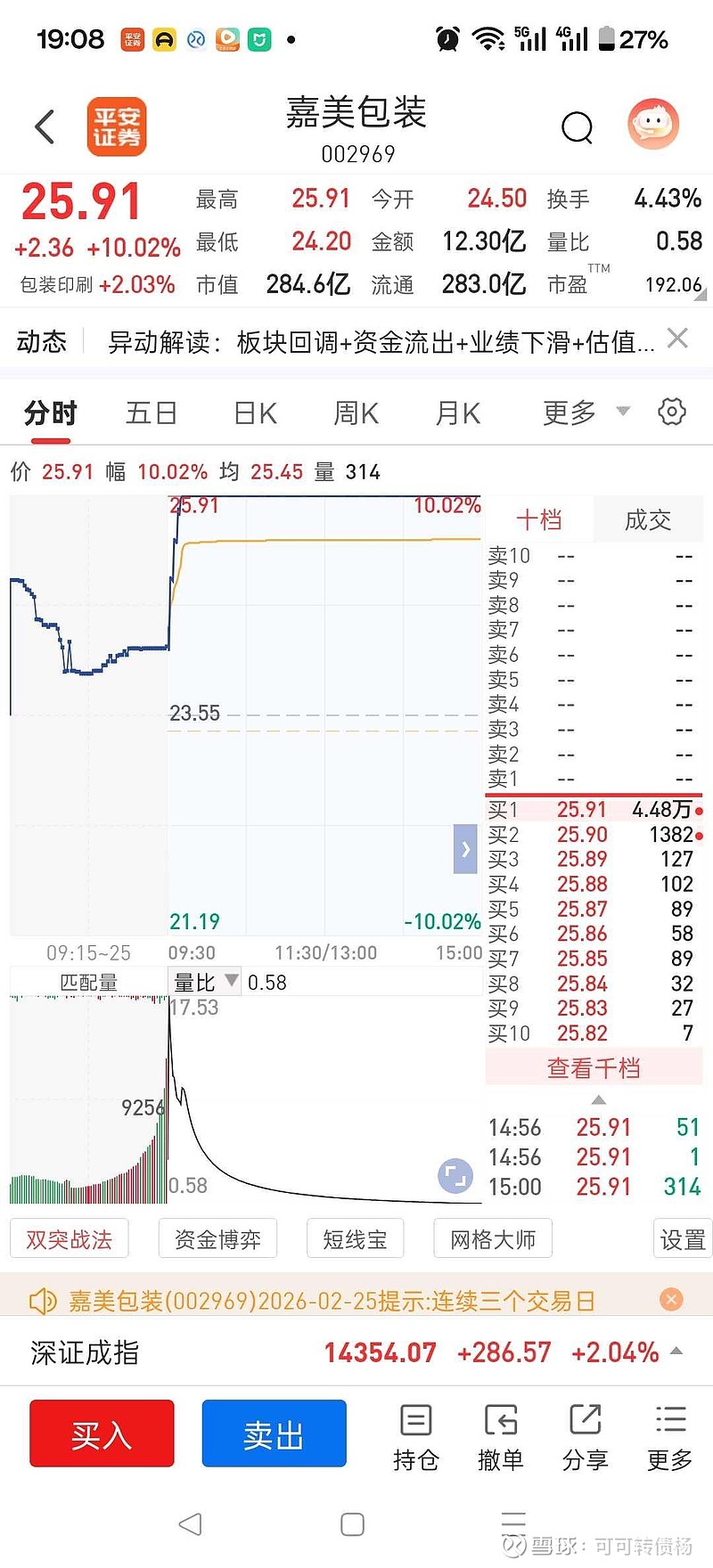This screenshot has height=1568, width=713.
Task: Tap the red 买入 buy button
Action: [101, 1433]
